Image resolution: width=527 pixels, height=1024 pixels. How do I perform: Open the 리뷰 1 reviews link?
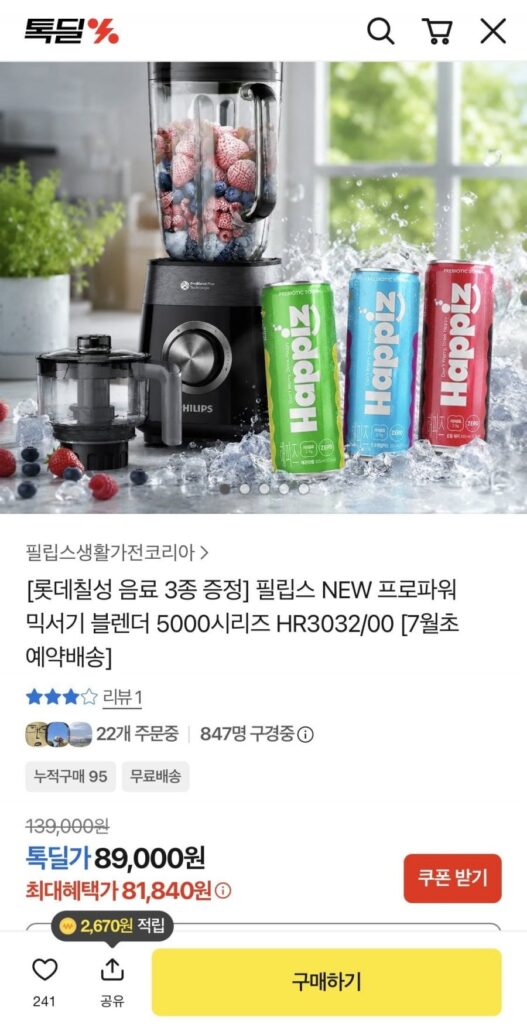pyautogui.click(x=123, y=697)
